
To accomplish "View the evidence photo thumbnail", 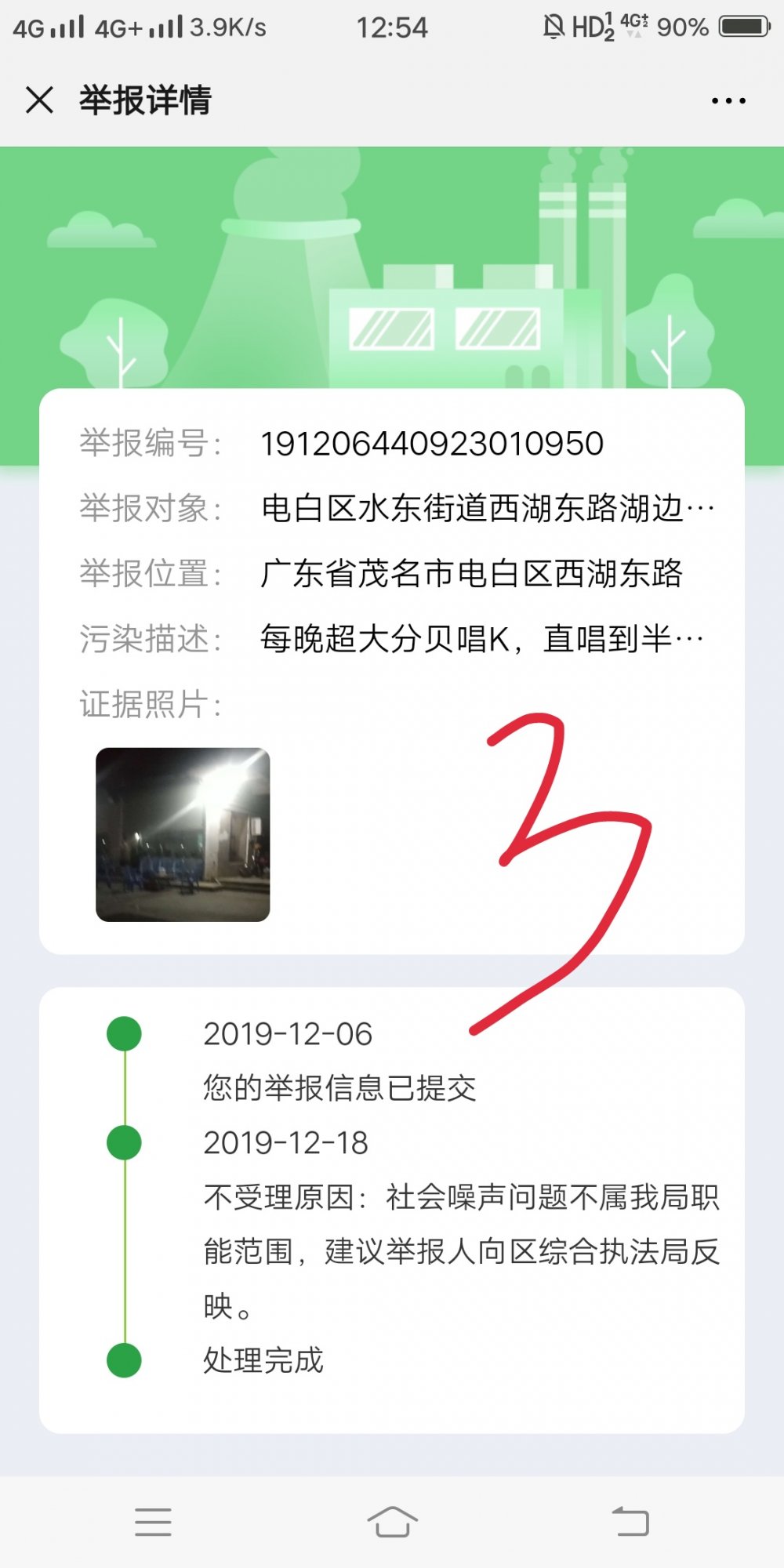I will 183,834.
